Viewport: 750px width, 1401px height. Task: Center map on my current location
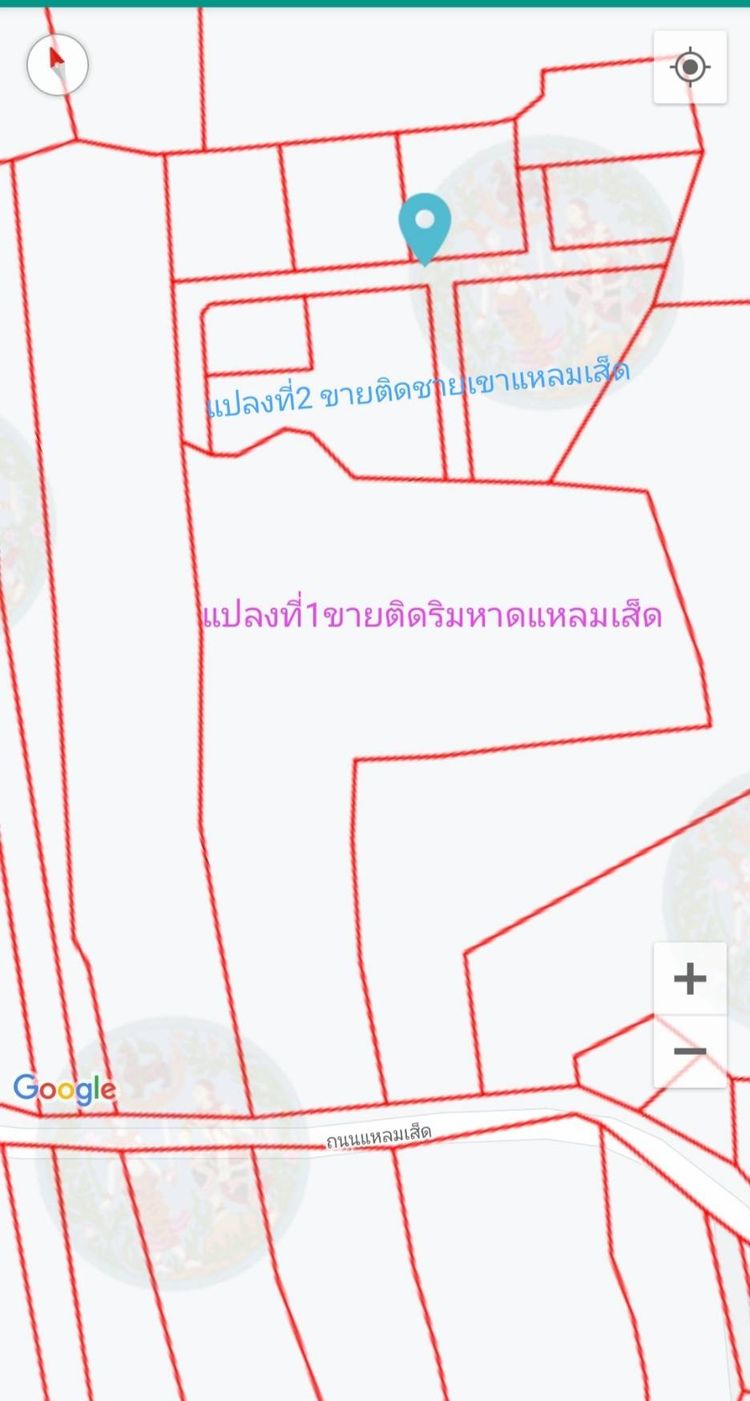[690, 67]
